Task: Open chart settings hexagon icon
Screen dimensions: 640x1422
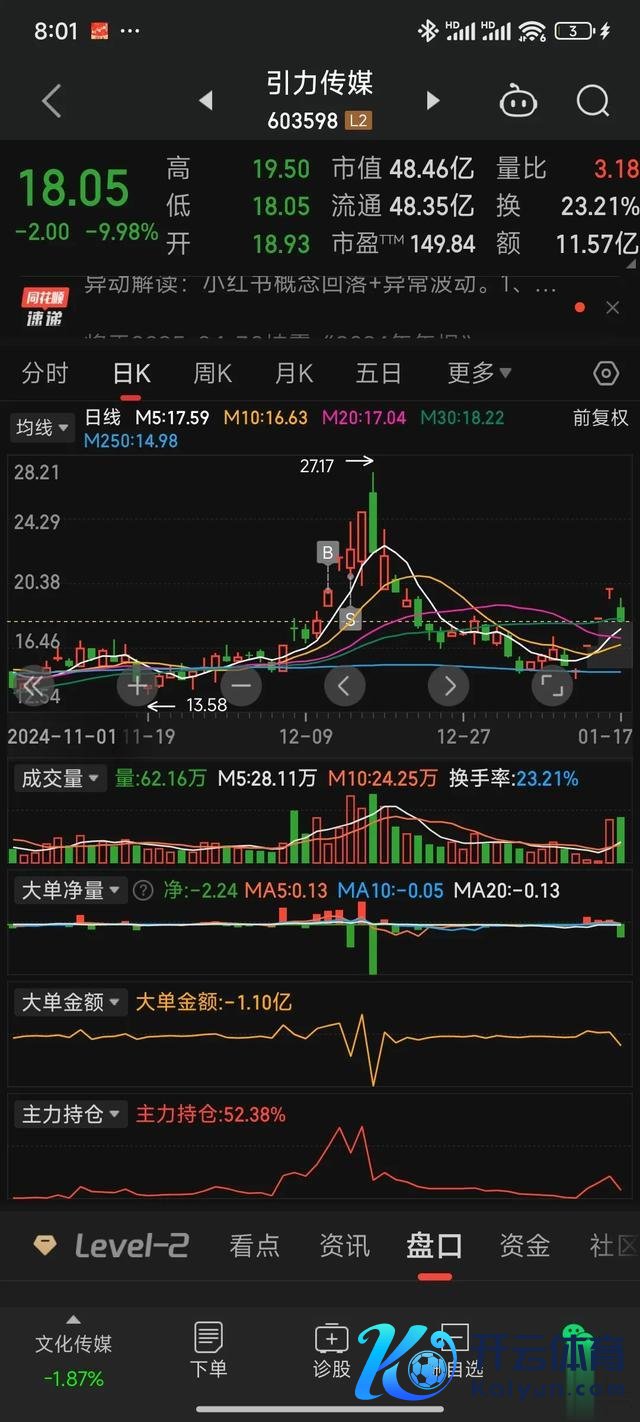Action: [606, 374]
